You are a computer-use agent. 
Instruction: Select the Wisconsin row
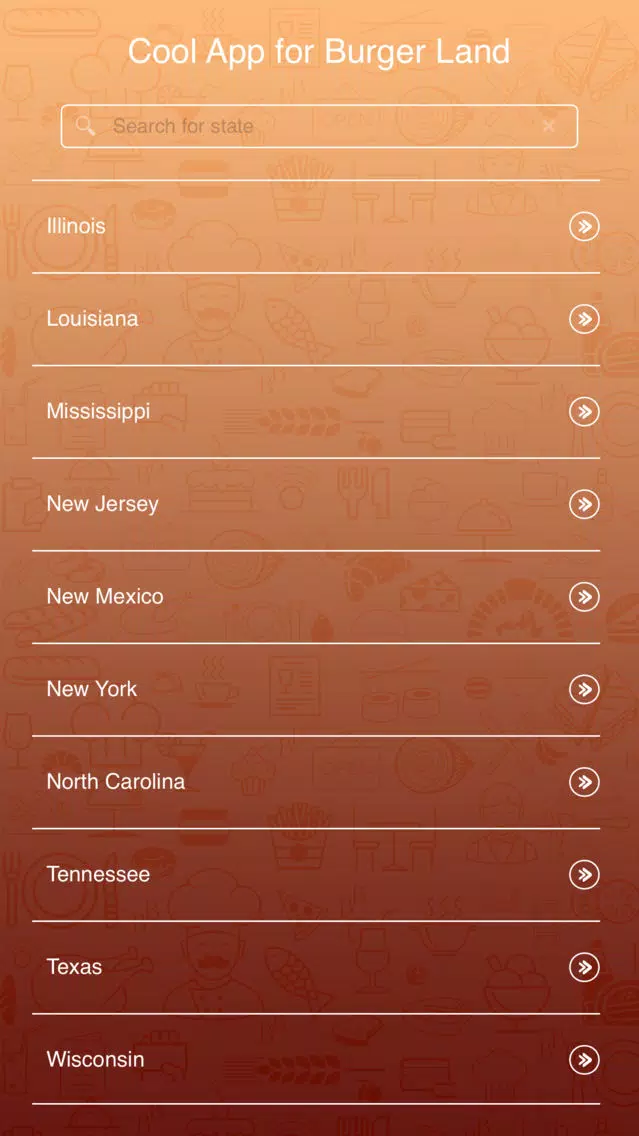[316, 1060]
